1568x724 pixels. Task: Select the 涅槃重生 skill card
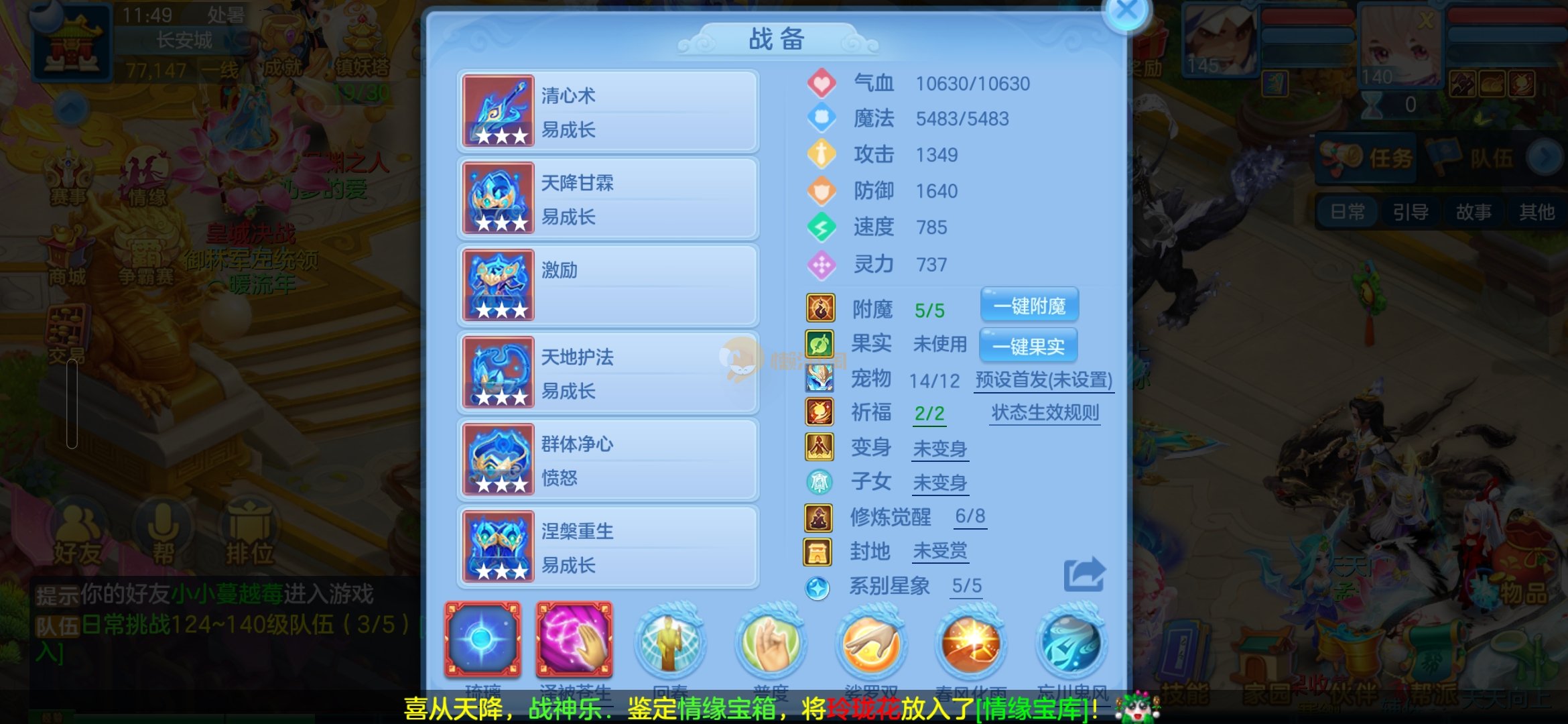point(607,547)
